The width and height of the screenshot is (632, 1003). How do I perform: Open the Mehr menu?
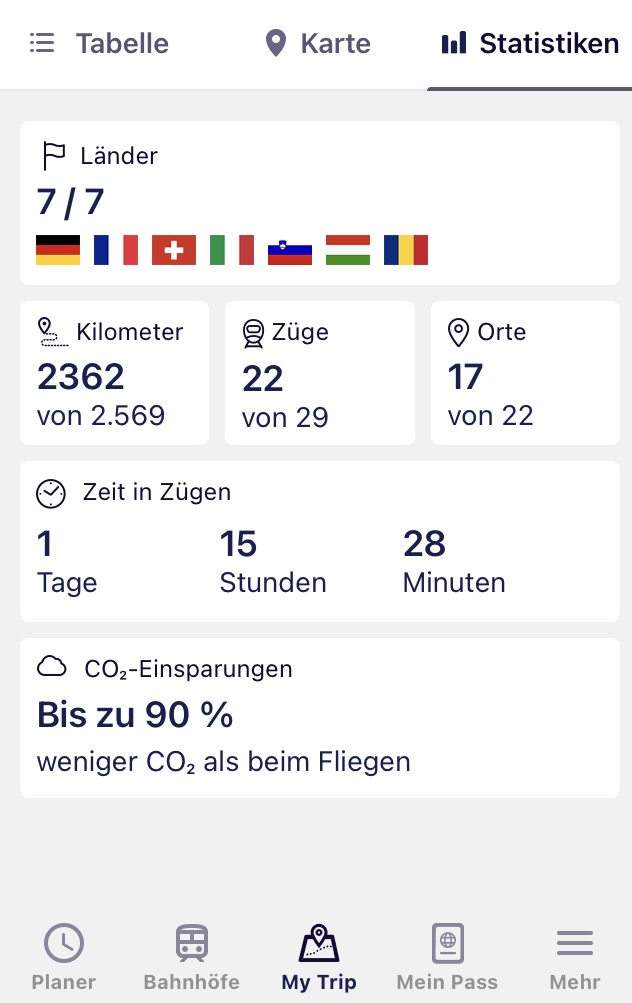point(575,956)
